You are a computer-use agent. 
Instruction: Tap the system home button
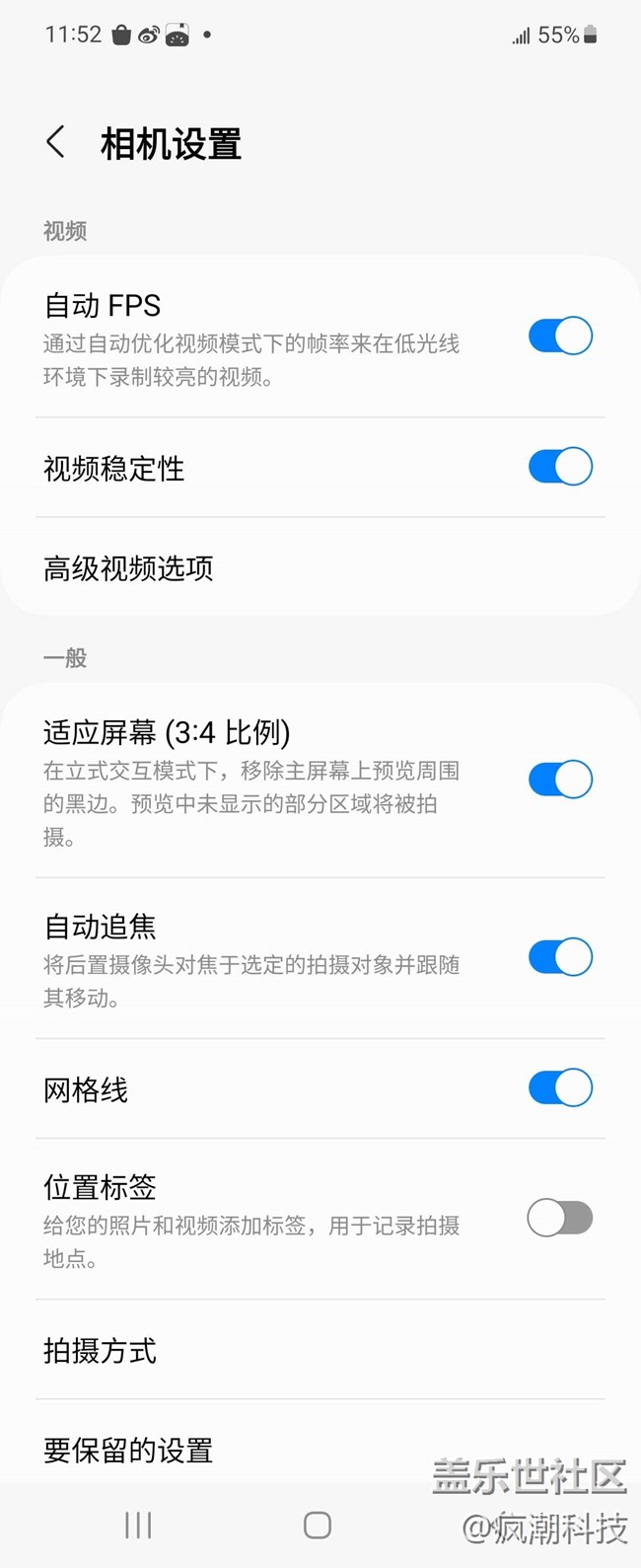317,1526
